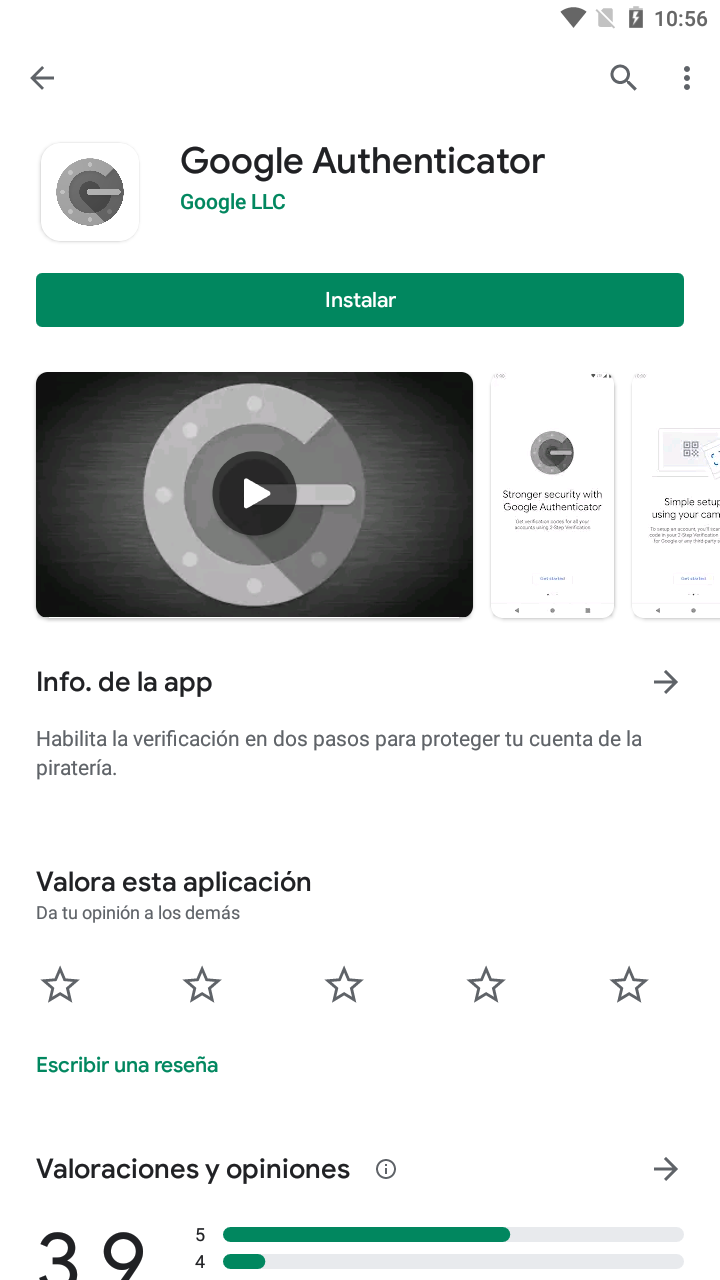Viewport: 720px width, 1280px height.
Task: Give a five-star rating
Action: pos(628,984)
